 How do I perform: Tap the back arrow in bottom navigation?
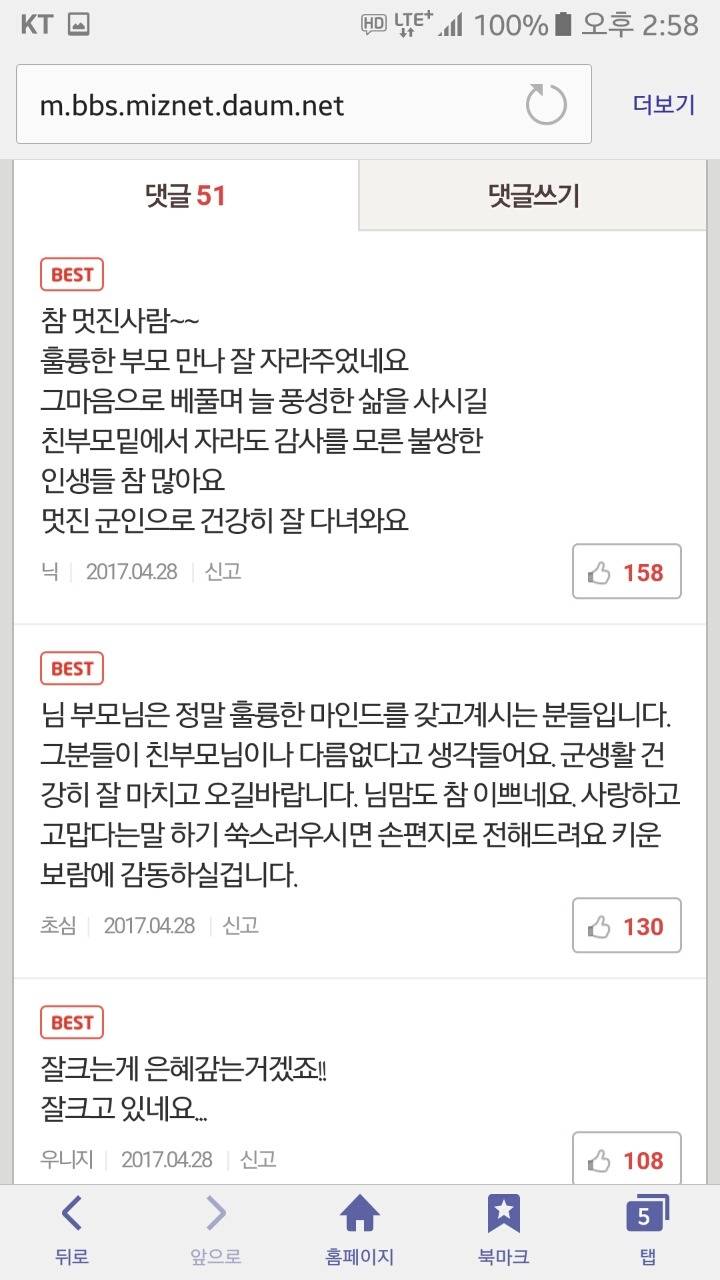[x=70, y=1222]
